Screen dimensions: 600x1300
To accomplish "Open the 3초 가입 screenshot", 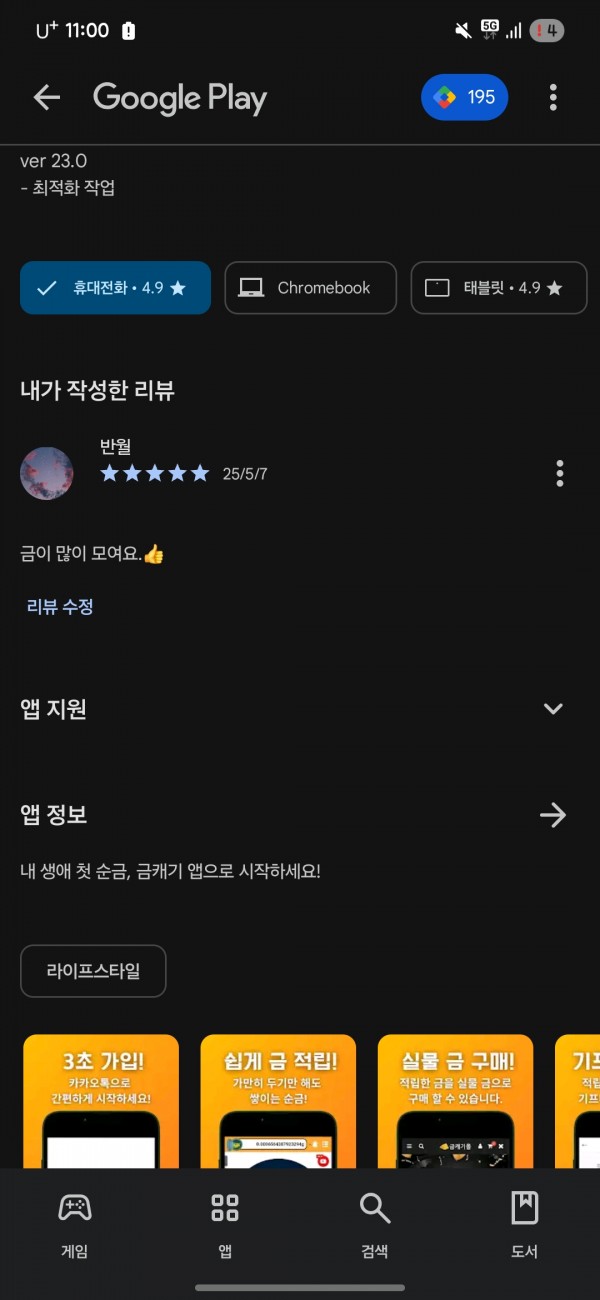I will 101,1101.
